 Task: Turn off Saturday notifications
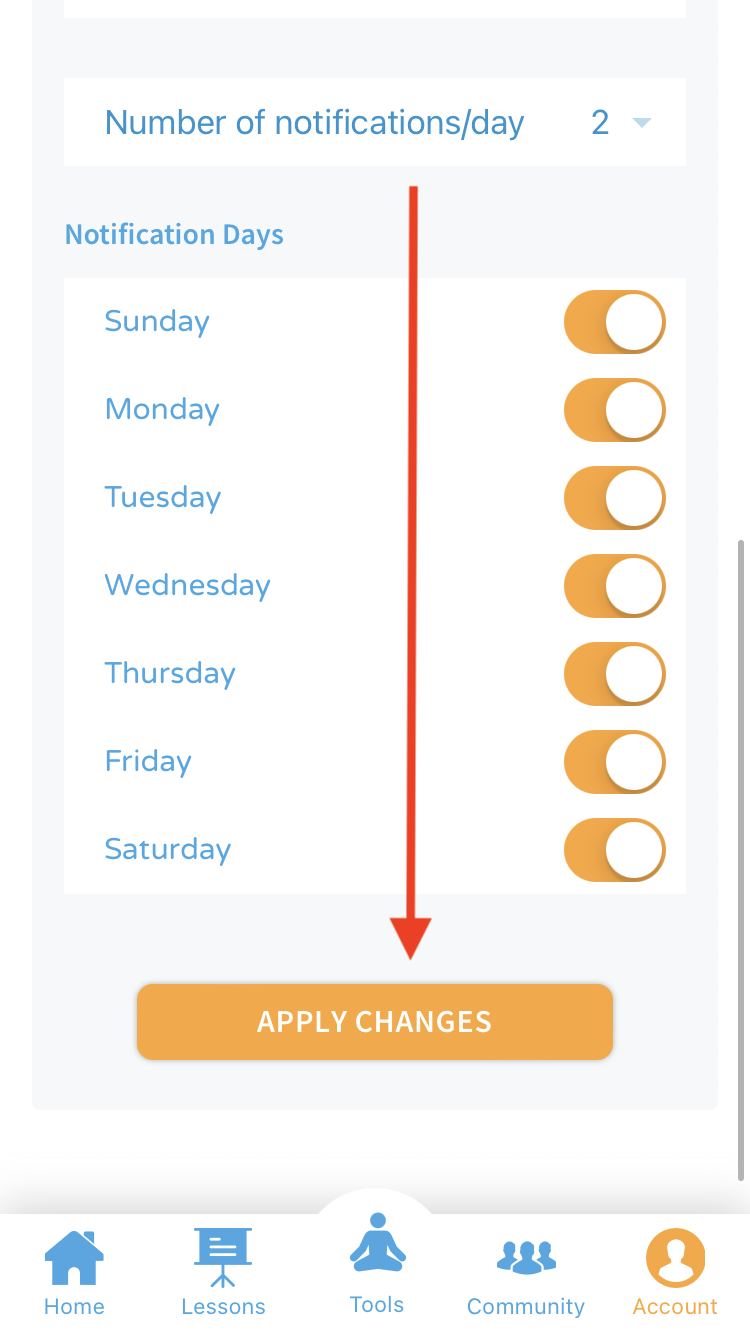[614, 850]
